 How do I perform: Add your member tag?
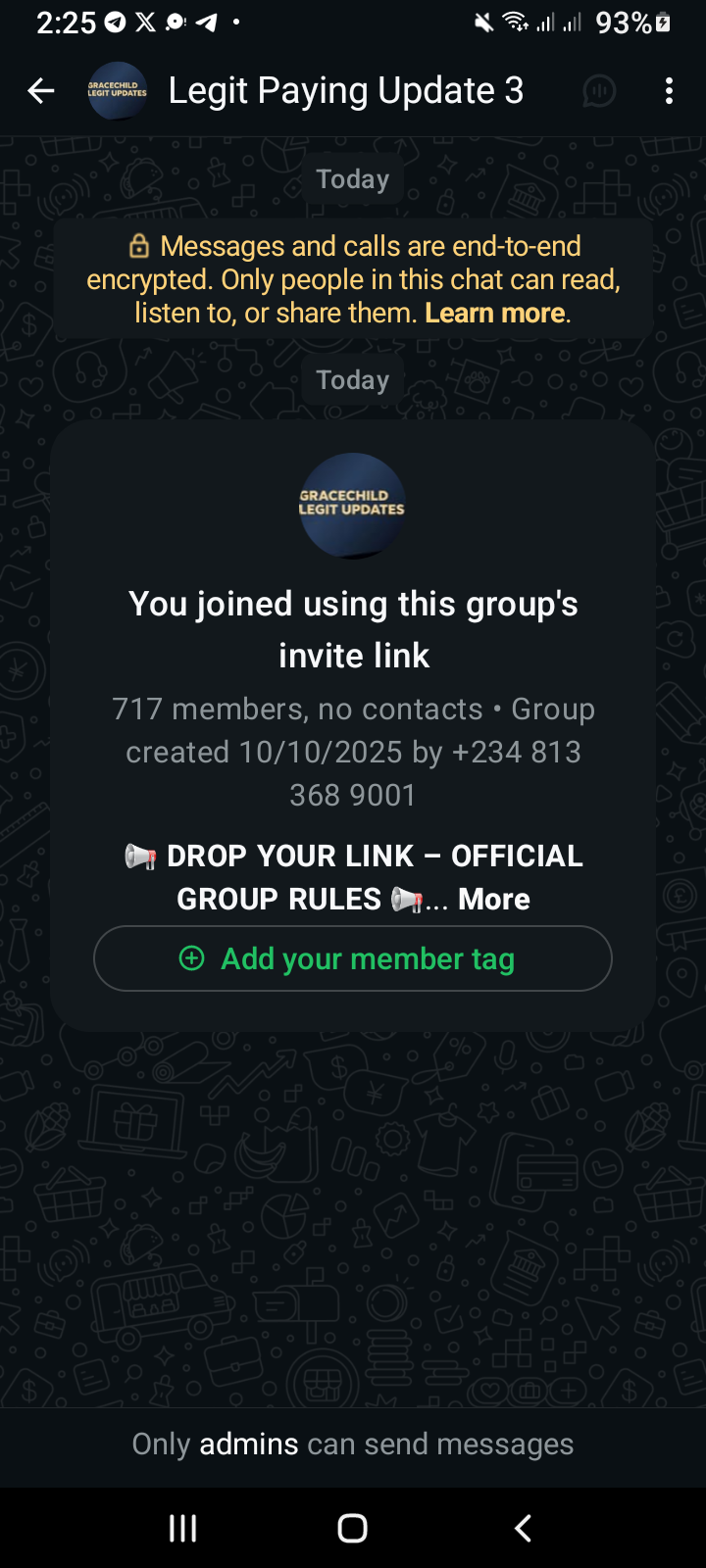(x=353, y=958)
